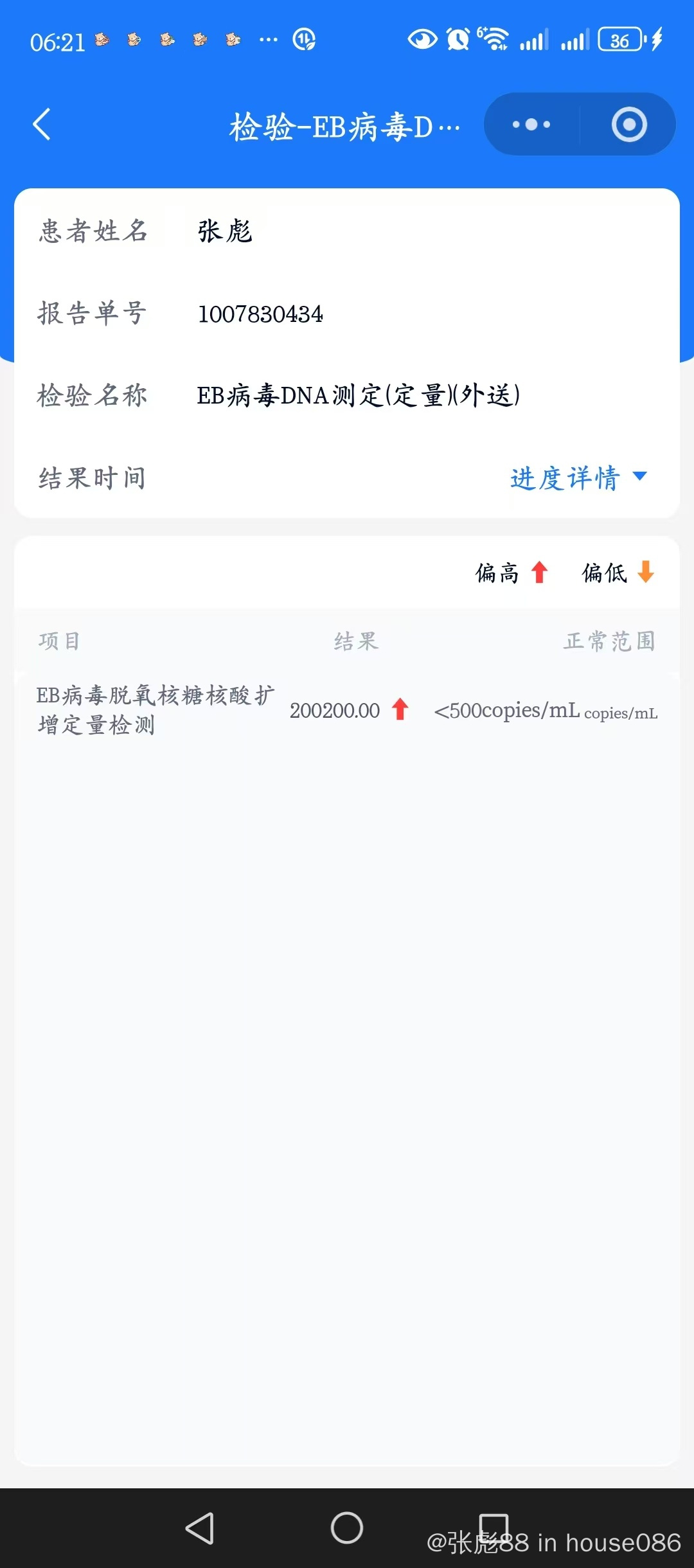Open the mini program more options menu
Viewport: 694px width, 1568px height.
pyautogui.click(x=531, y=125)
